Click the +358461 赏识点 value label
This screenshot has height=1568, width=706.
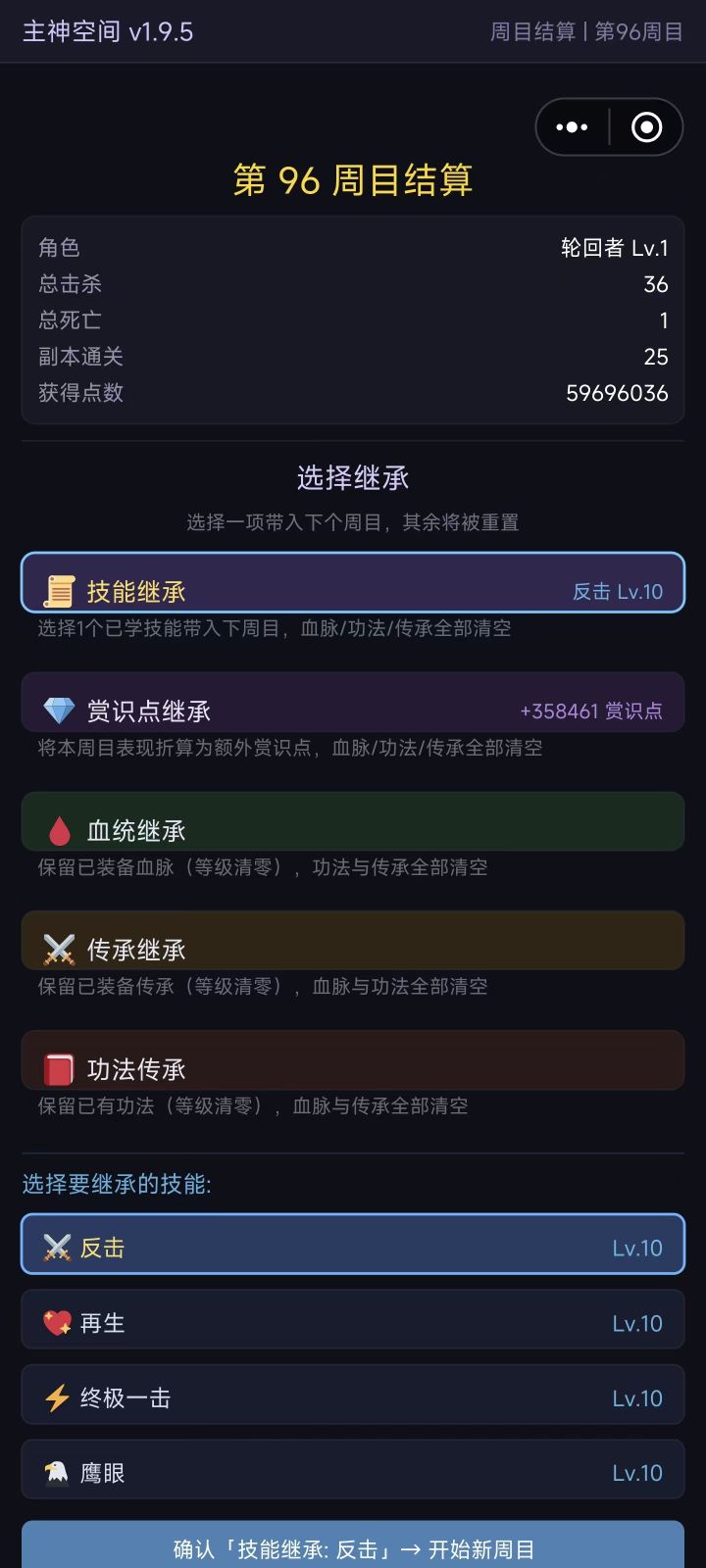(591, 710)
